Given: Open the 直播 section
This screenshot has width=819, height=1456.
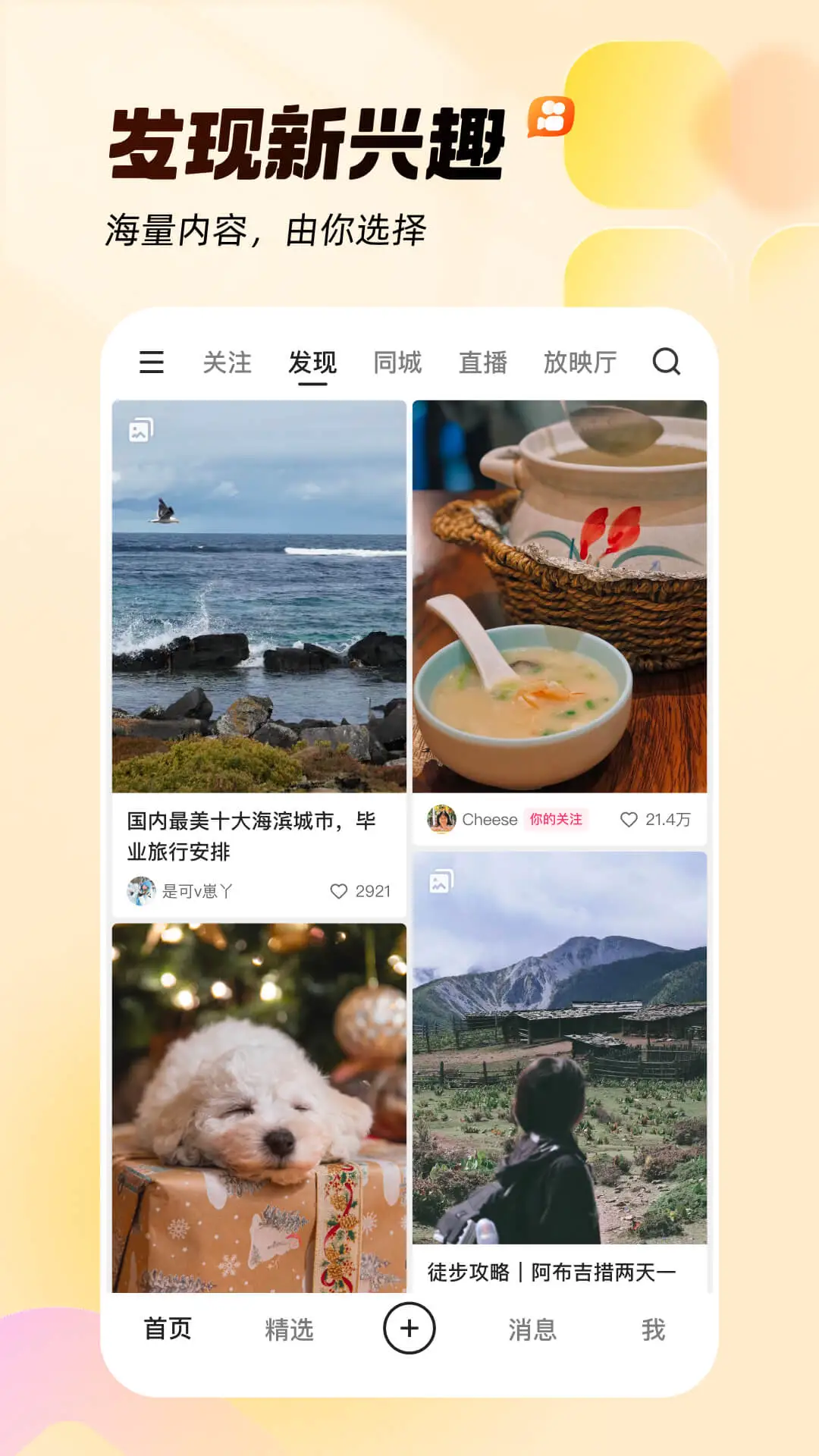Looking at the screenshot, I should 484,362.
